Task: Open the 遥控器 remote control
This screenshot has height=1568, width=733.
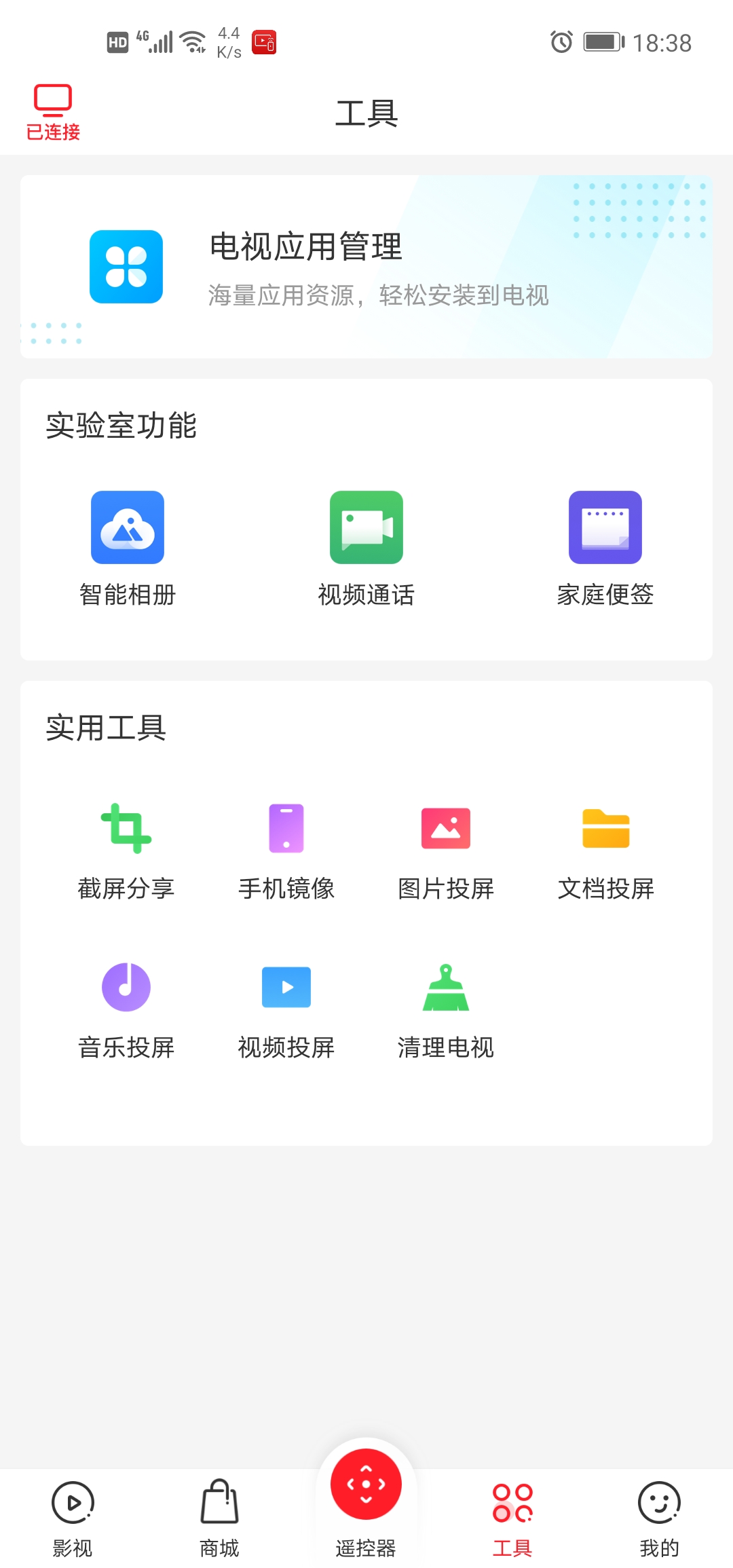Action: 366,1493
